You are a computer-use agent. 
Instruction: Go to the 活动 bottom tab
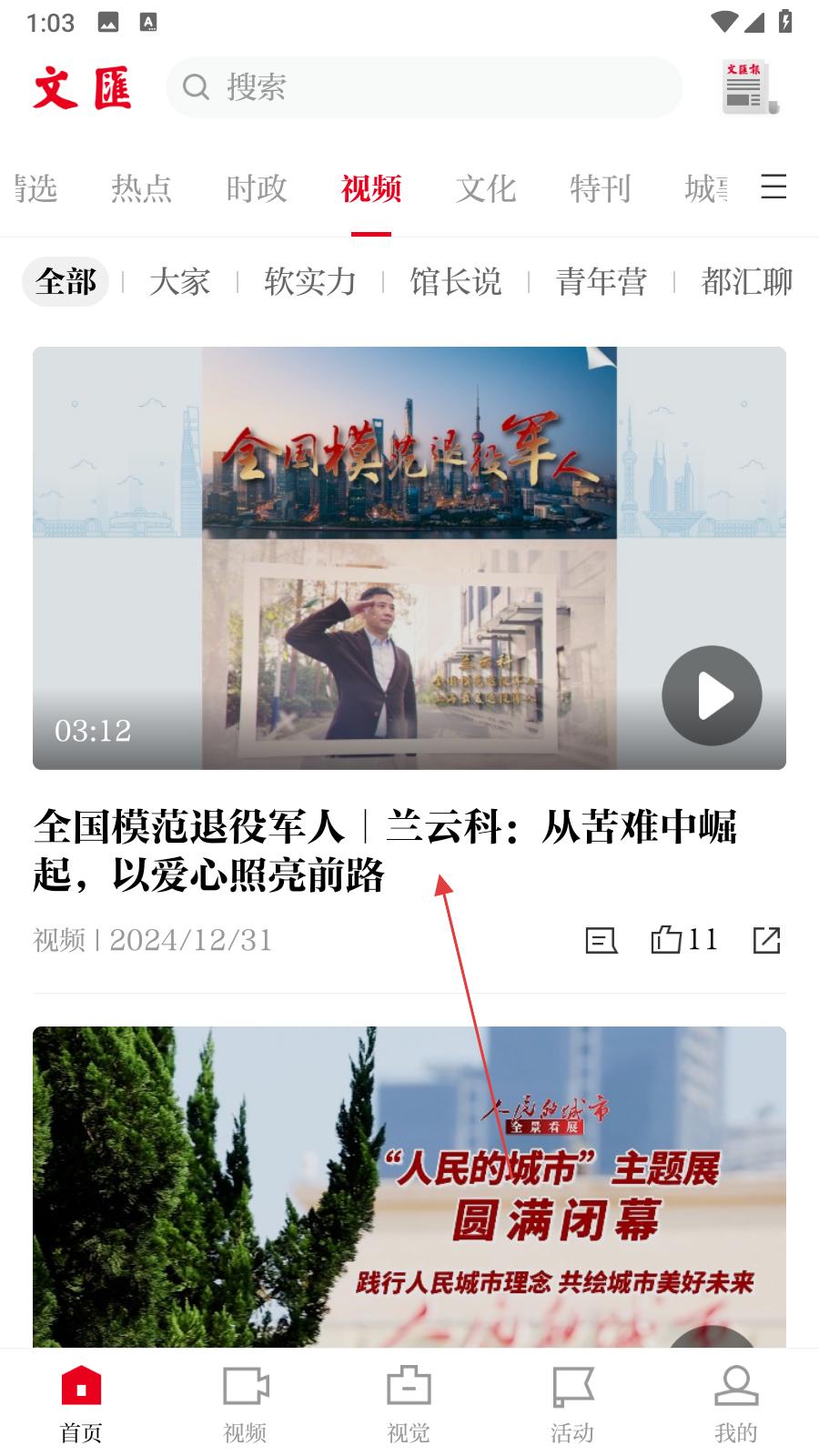572,1404
